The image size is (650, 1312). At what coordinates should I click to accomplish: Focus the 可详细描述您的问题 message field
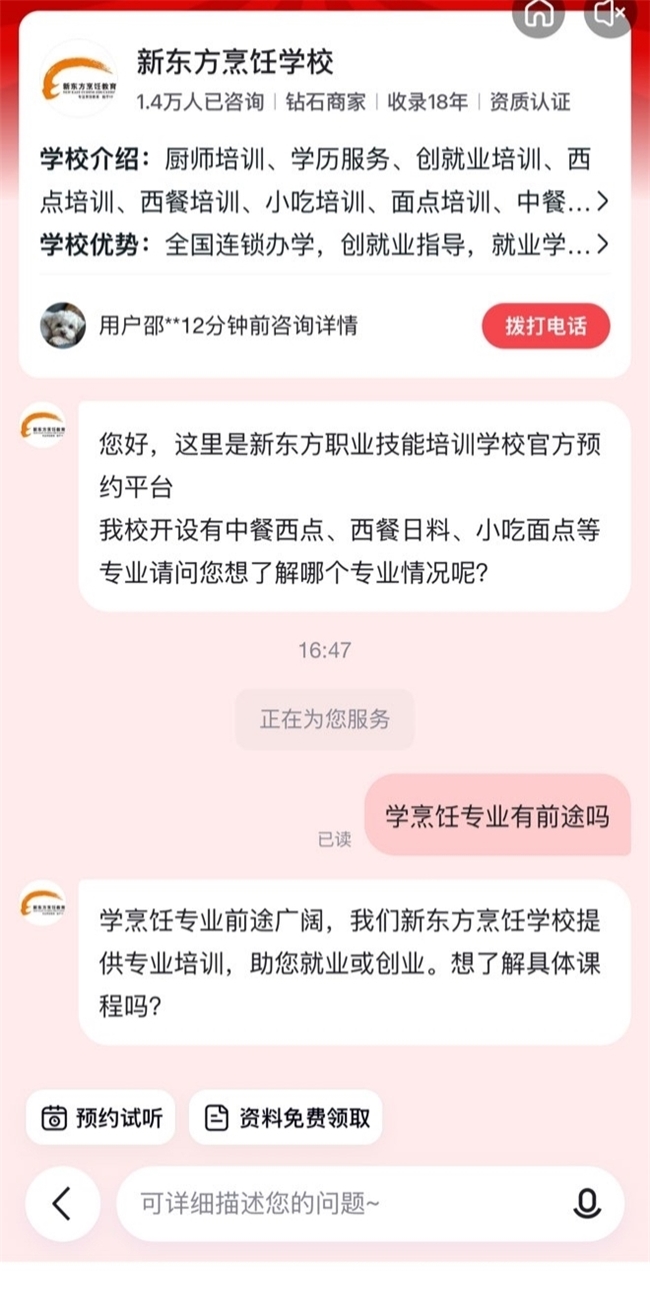pyautogui.click(x=340, y=1204)
